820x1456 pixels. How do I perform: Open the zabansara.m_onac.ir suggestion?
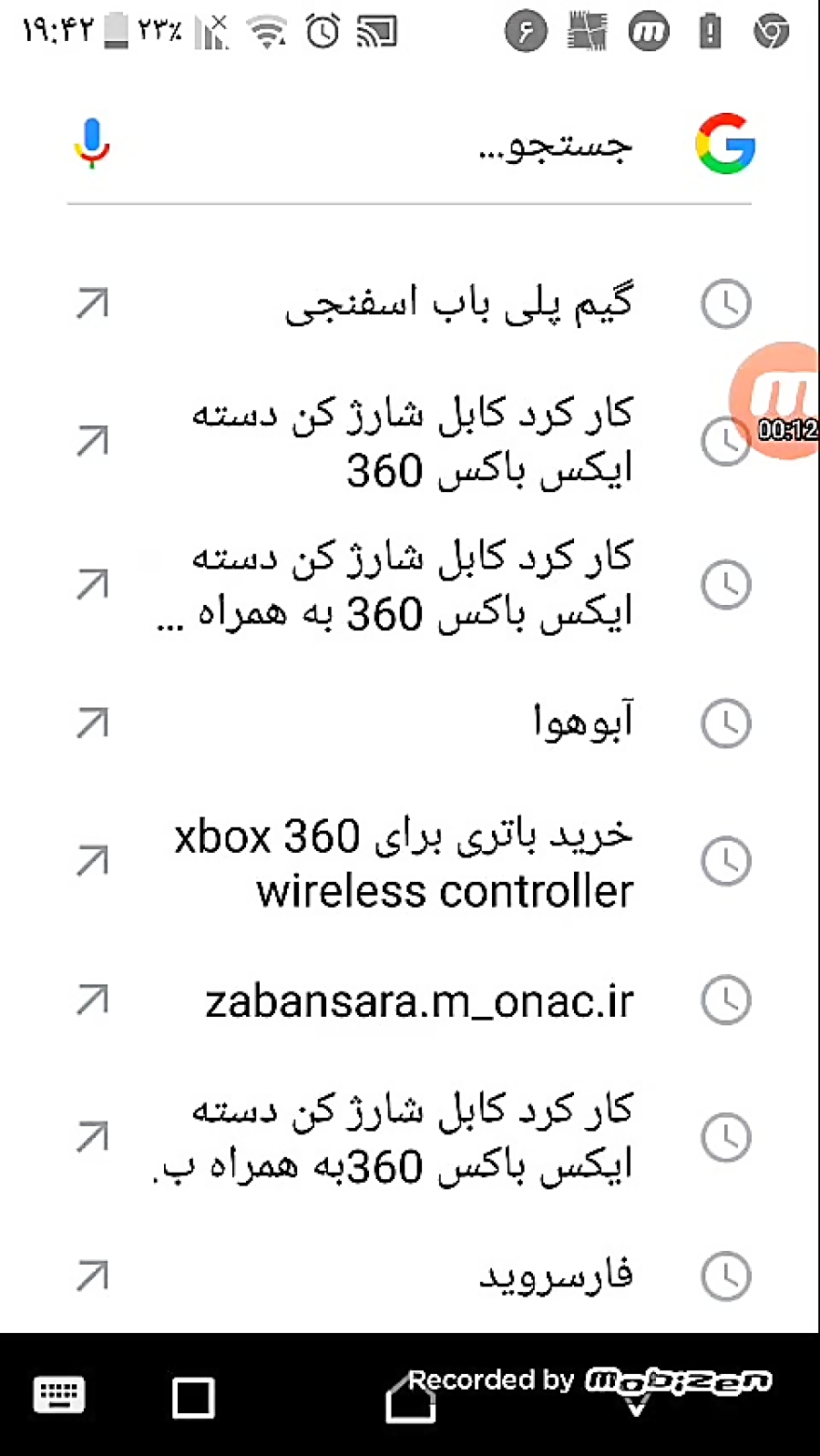click(x=410, y=1000)
